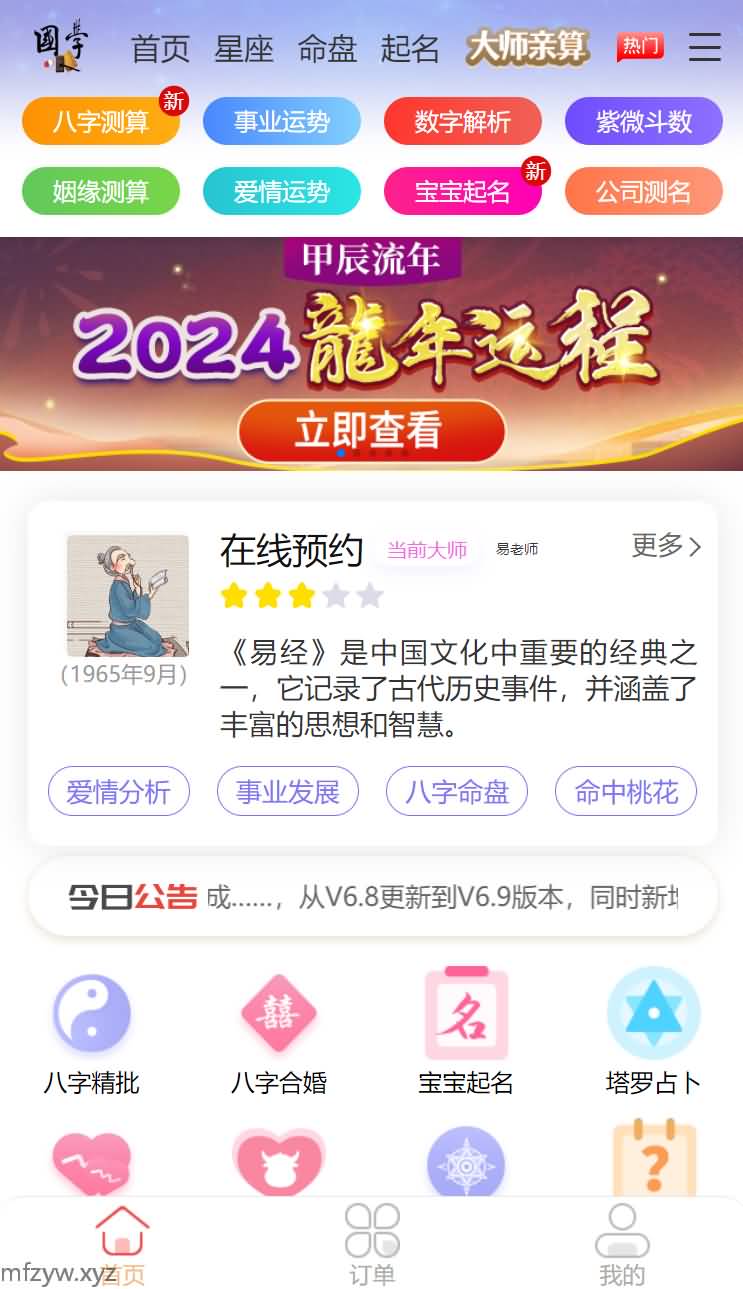The height and width of the screenshot is (1289, 743).
Task: Open the hamburger menu
Action: [704, 47]
